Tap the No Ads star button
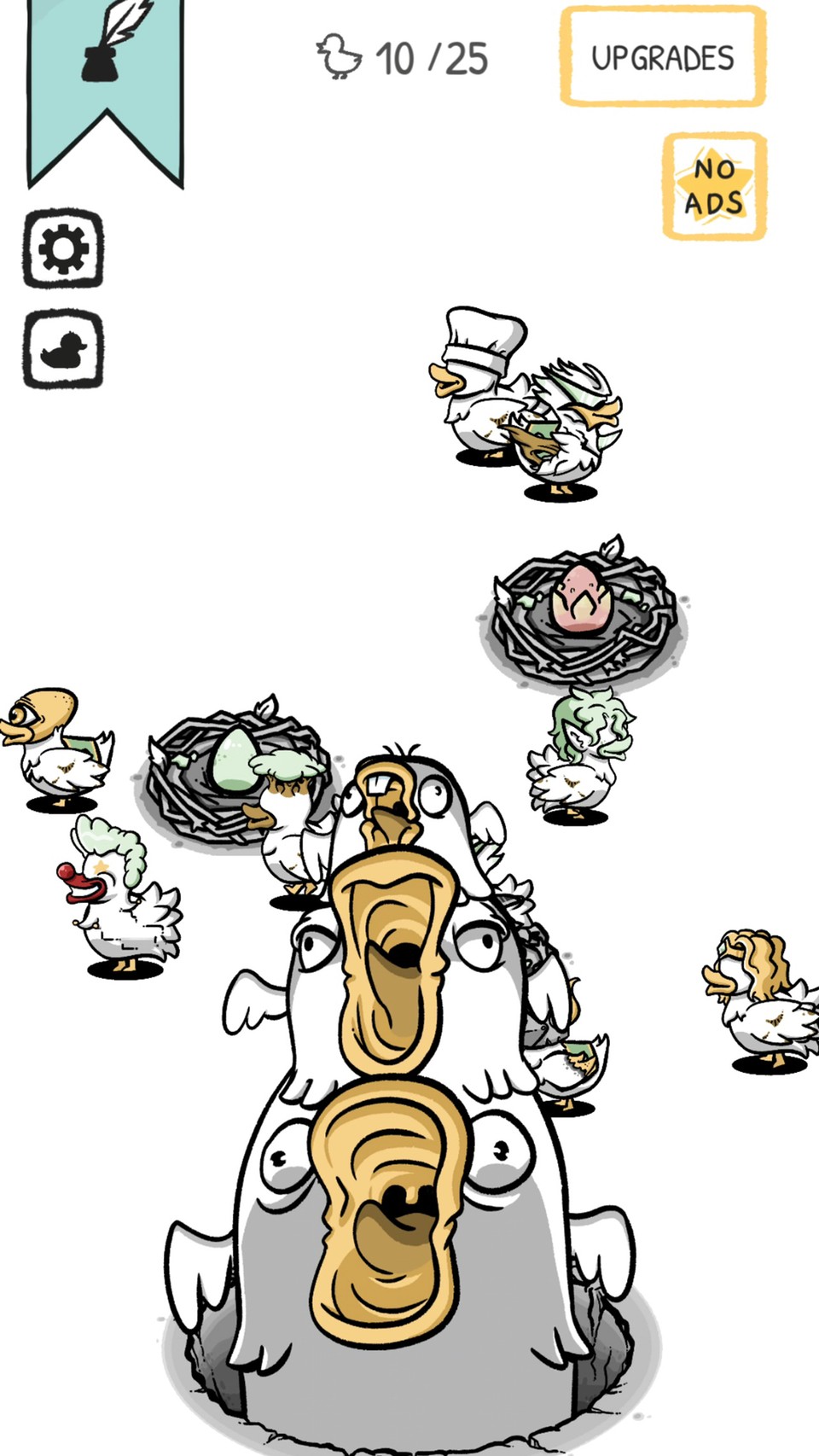The height and width of the screenshot is (1456, 819). tap(714, 186)
